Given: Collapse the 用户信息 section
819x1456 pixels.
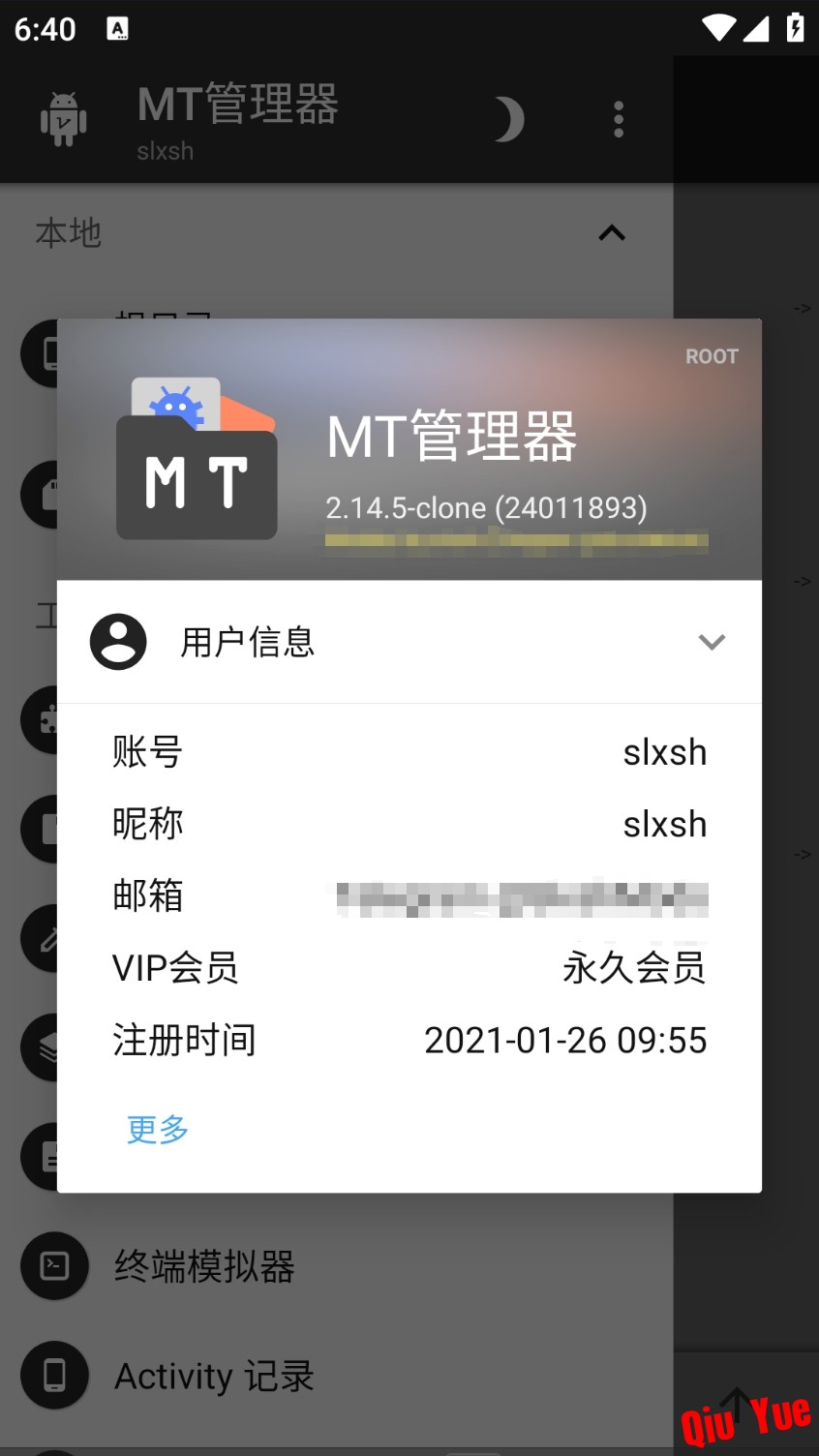Looking at the screenshot, I should [x=712, y=642].
